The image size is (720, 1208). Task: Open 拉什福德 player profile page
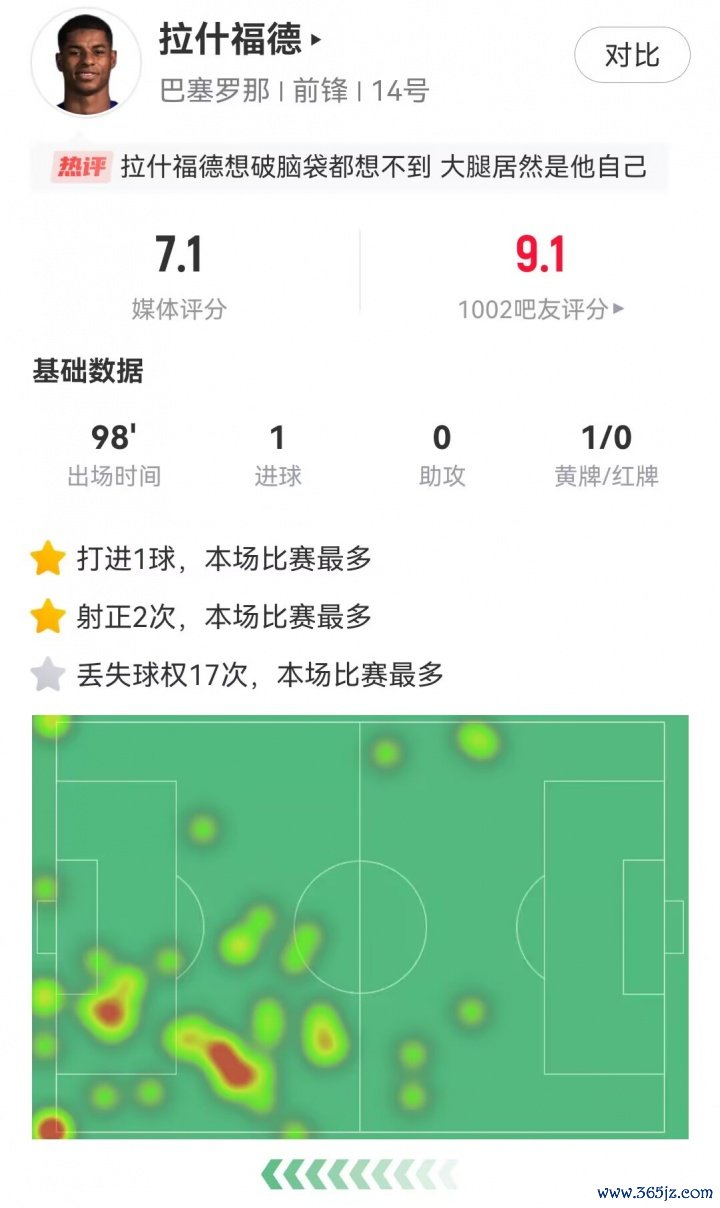pos(240,40)
